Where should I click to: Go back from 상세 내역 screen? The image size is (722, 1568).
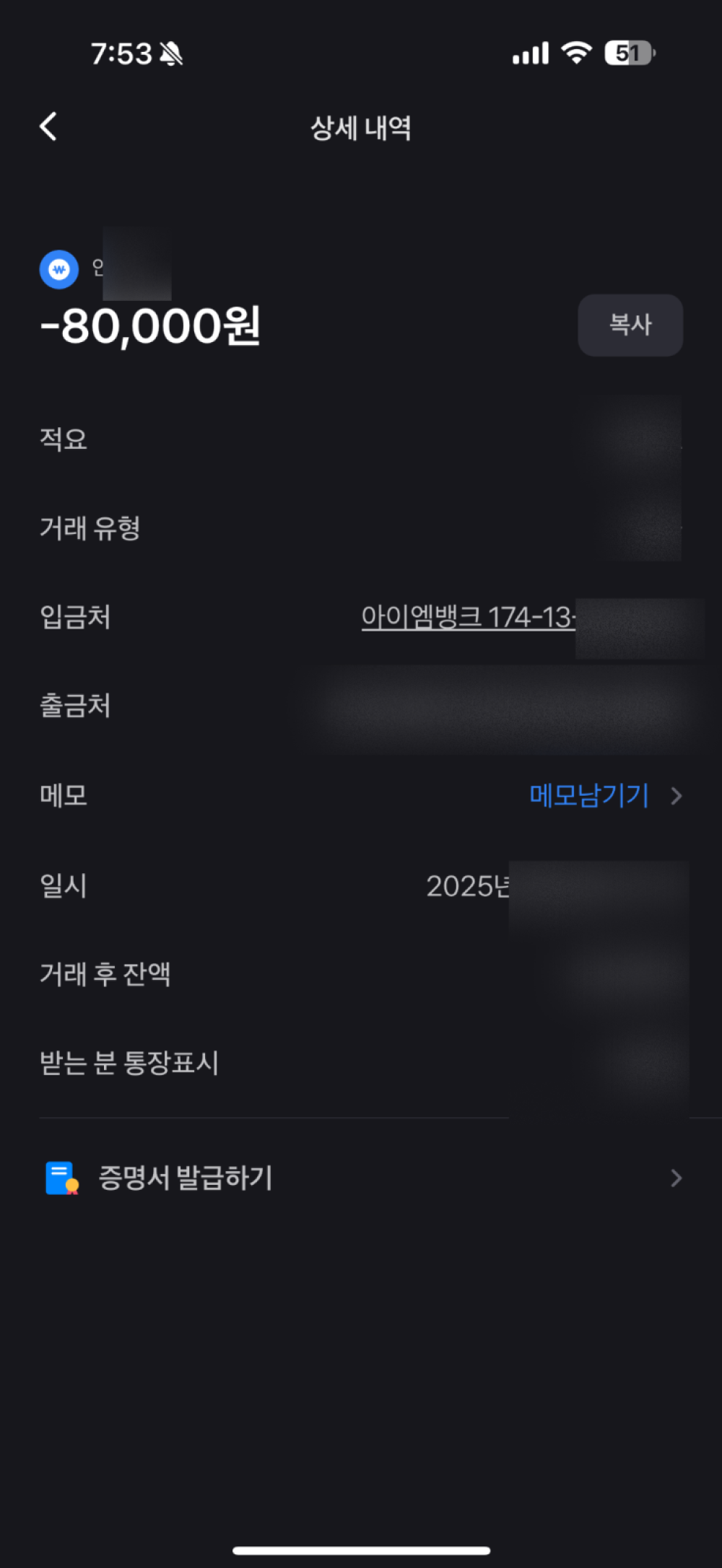point(48,127)
